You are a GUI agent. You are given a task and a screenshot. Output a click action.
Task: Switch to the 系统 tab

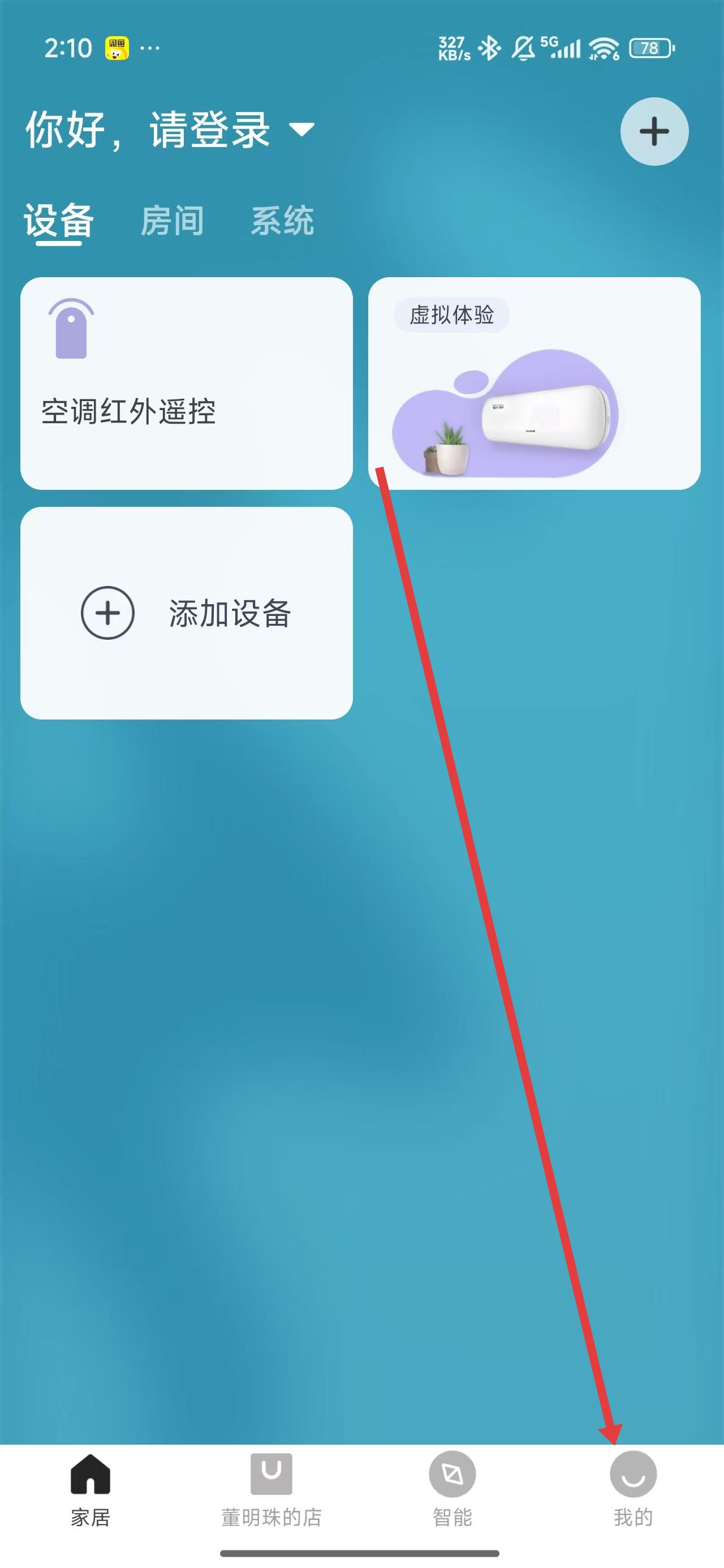283,221
